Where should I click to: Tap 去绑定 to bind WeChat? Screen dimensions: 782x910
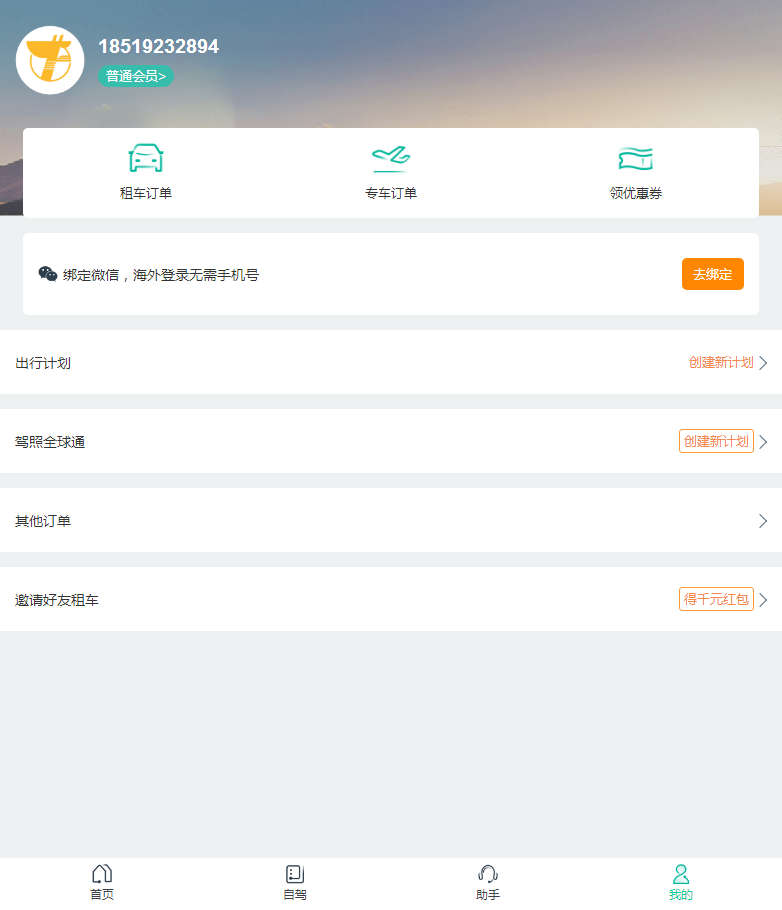[712, 274]
